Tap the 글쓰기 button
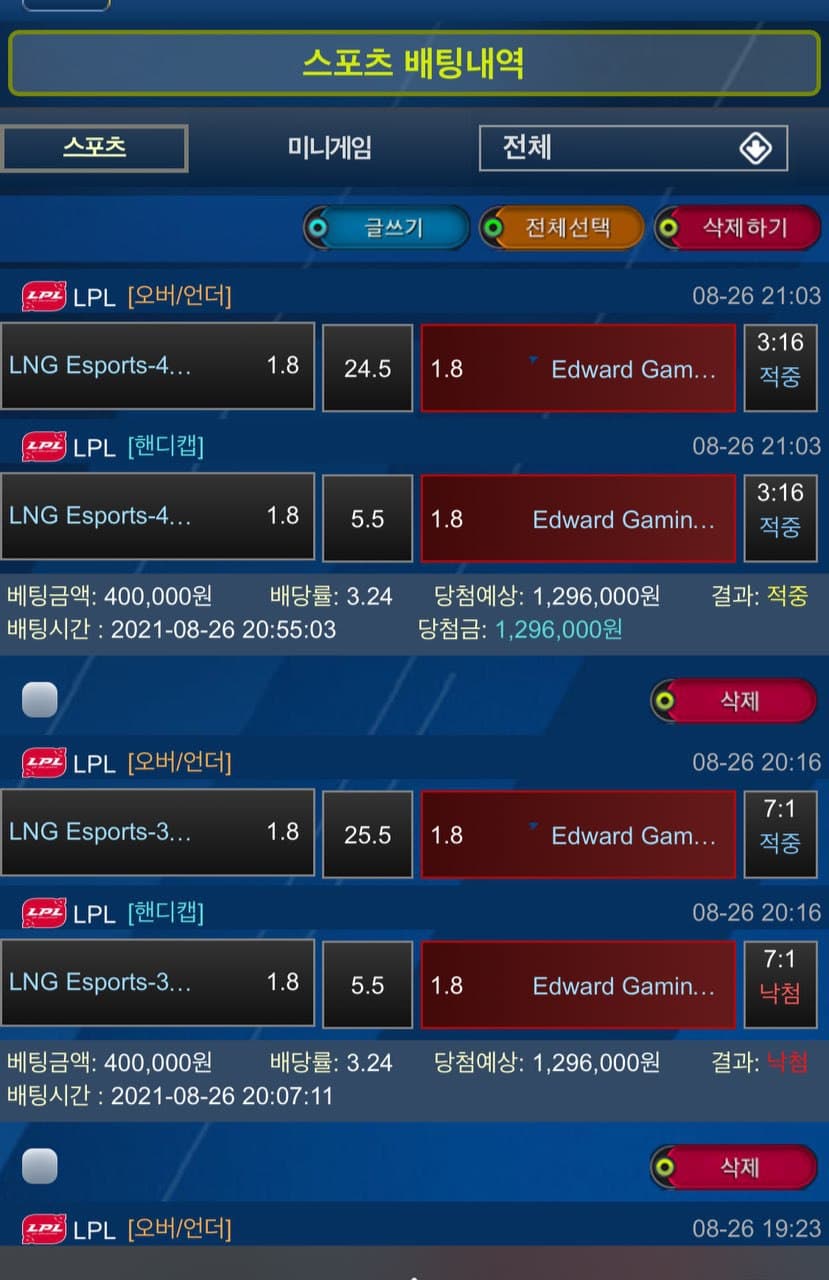The image size is (829, 1280). 387,228
